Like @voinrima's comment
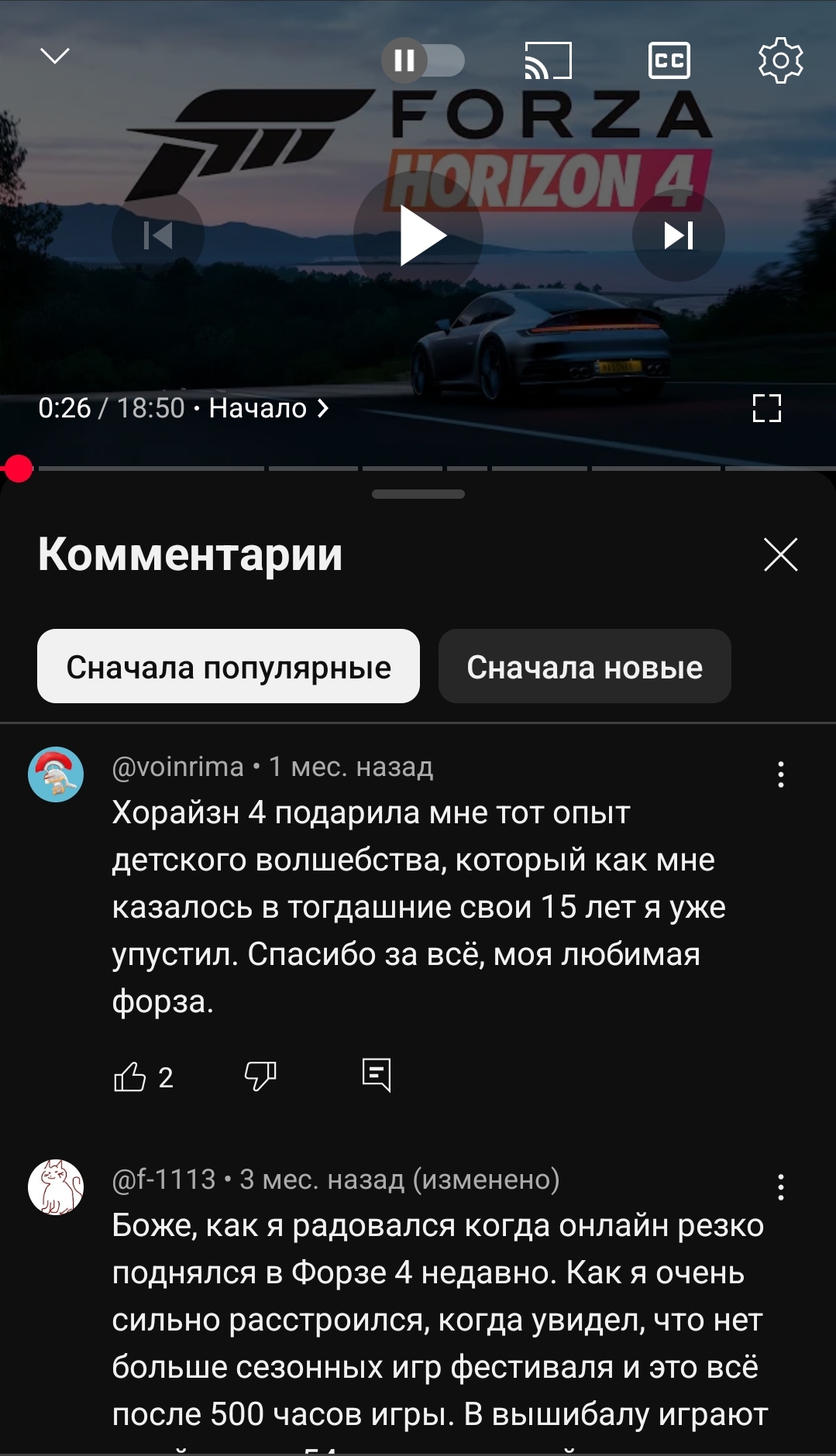The height and width of the screenshot is (1456, 836). pyautogui.click(x=130, y=1077)
